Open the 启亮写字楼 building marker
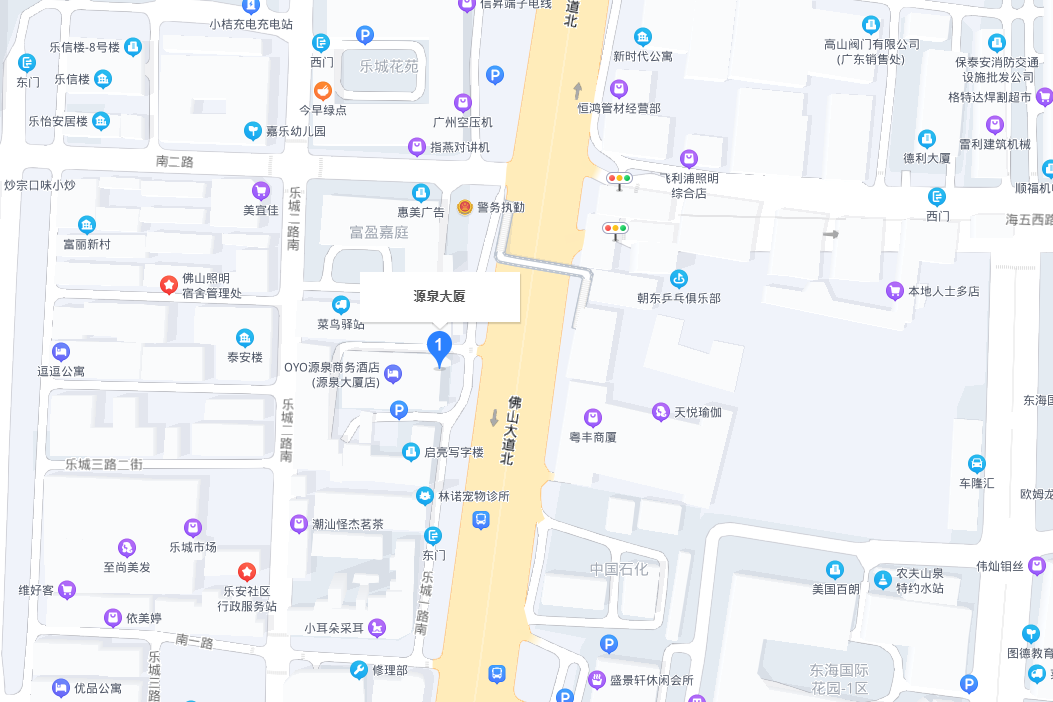Viewport: 1053px width, 702px height. tap(410, 452)
